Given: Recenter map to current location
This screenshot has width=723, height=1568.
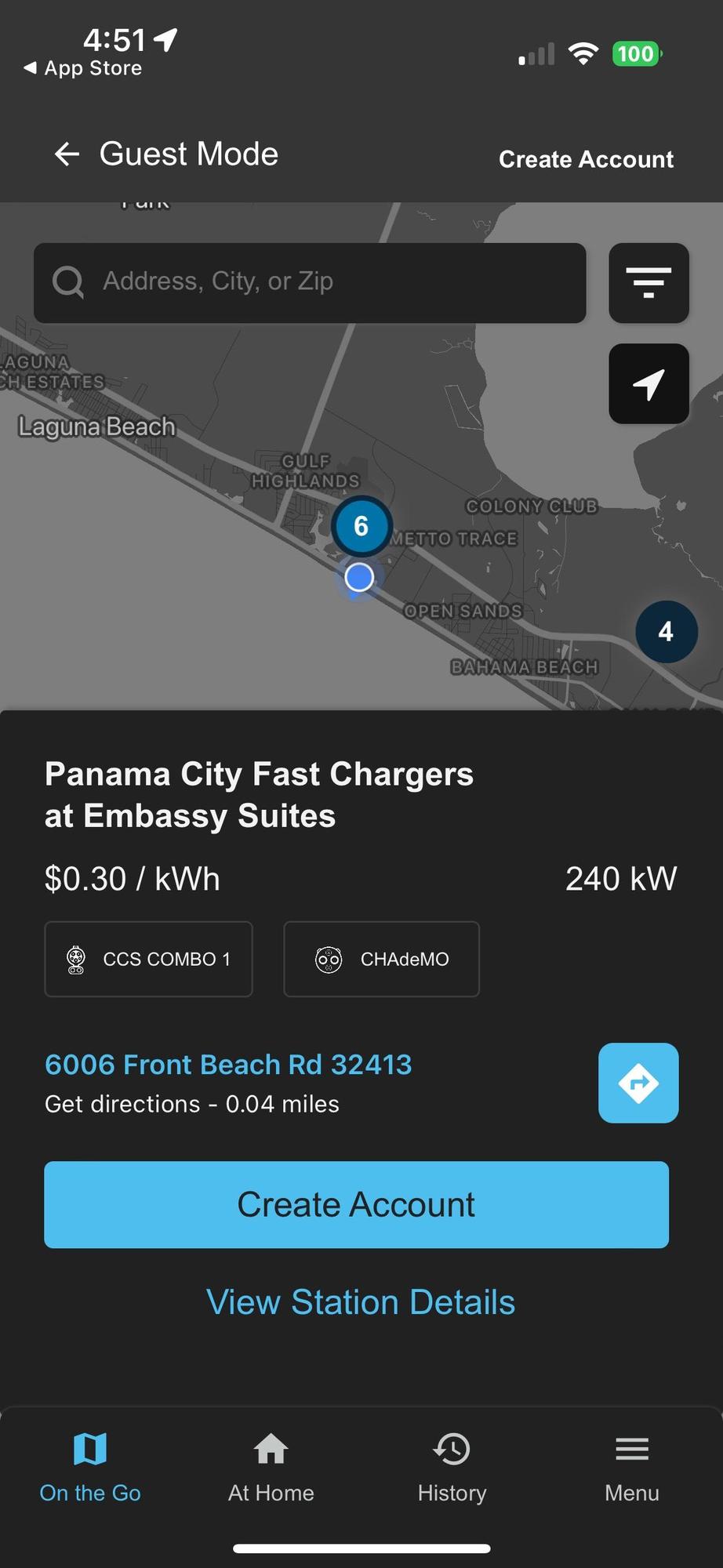Looking at the screenshot, I should pos(649,384).
